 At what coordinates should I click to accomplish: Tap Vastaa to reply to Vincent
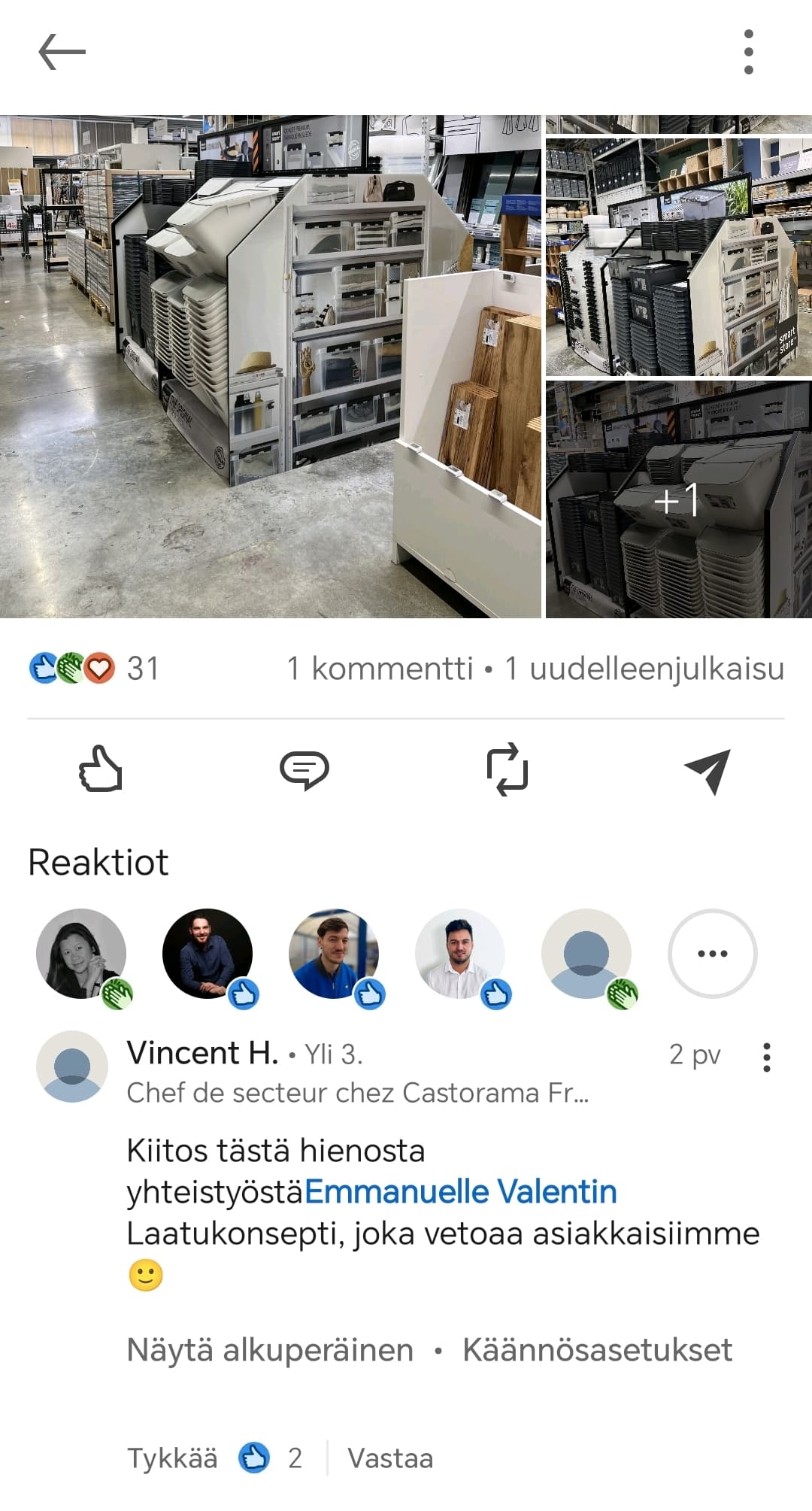[390, 1458]
